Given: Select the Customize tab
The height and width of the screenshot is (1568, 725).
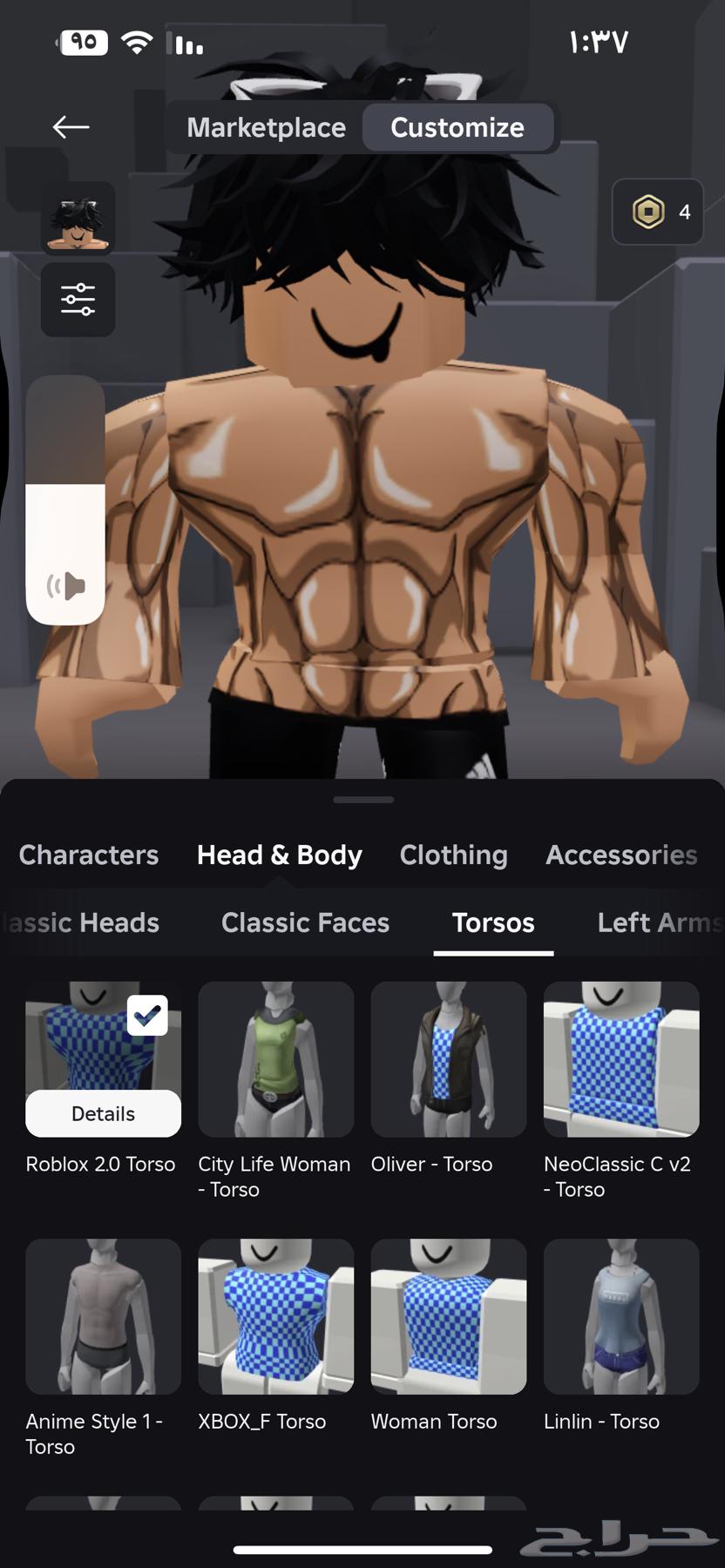Looking at the screenshot, I should pyautogui.click(x=457, y=128).
